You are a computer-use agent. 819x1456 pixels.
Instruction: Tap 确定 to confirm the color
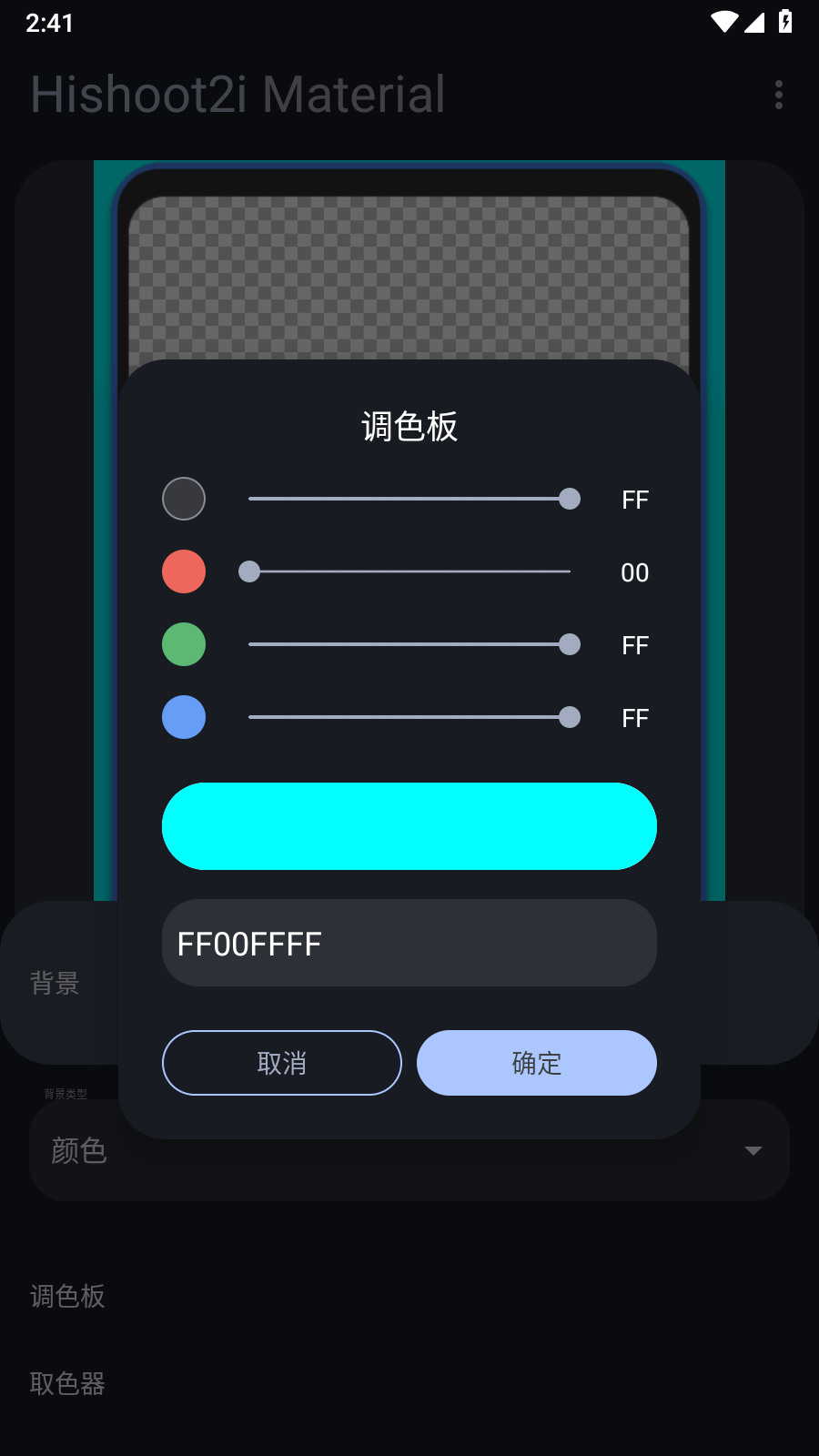coord(537,1063)
